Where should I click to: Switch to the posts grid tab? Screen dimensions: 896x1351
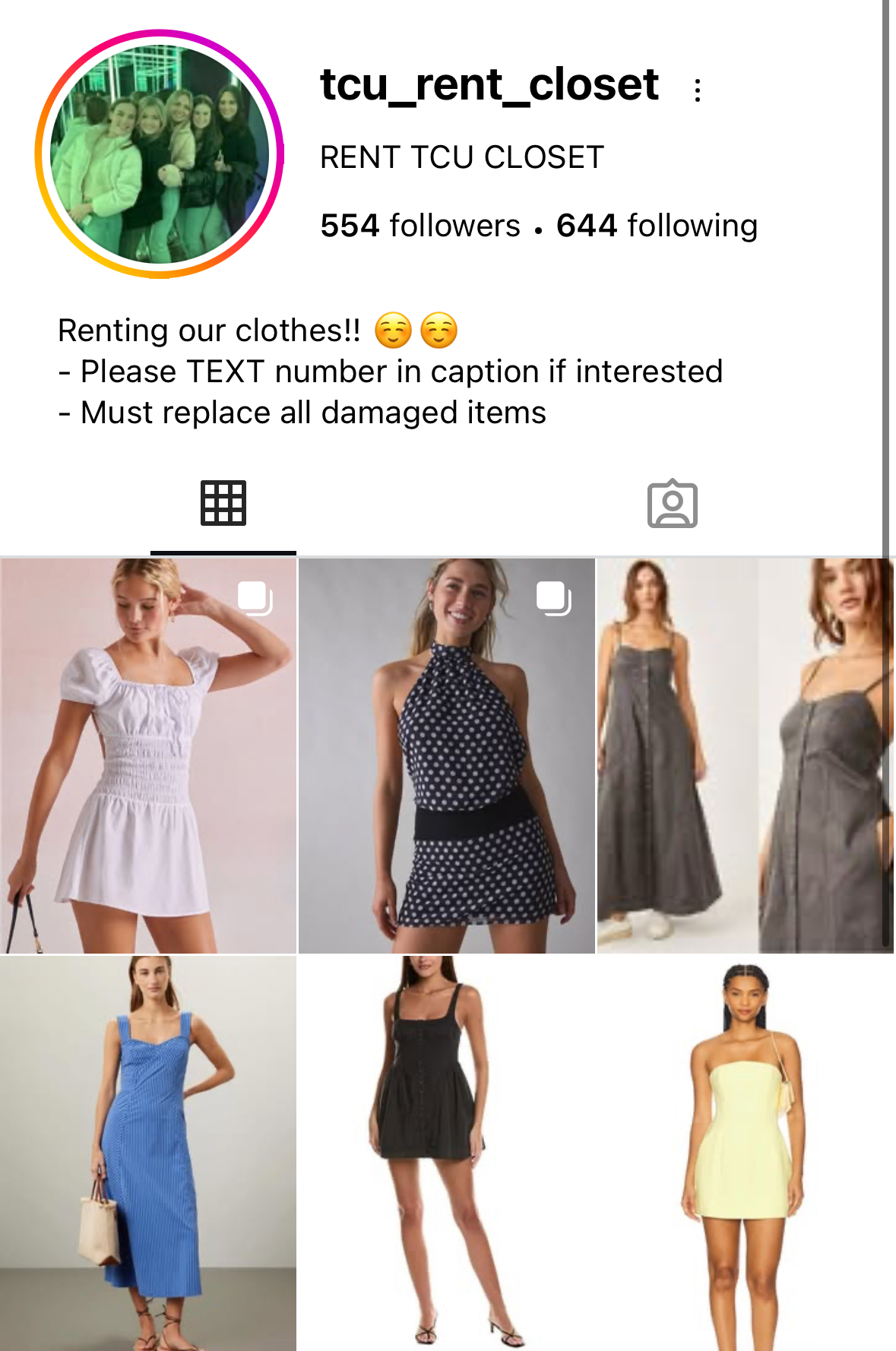tap(223, 503)
